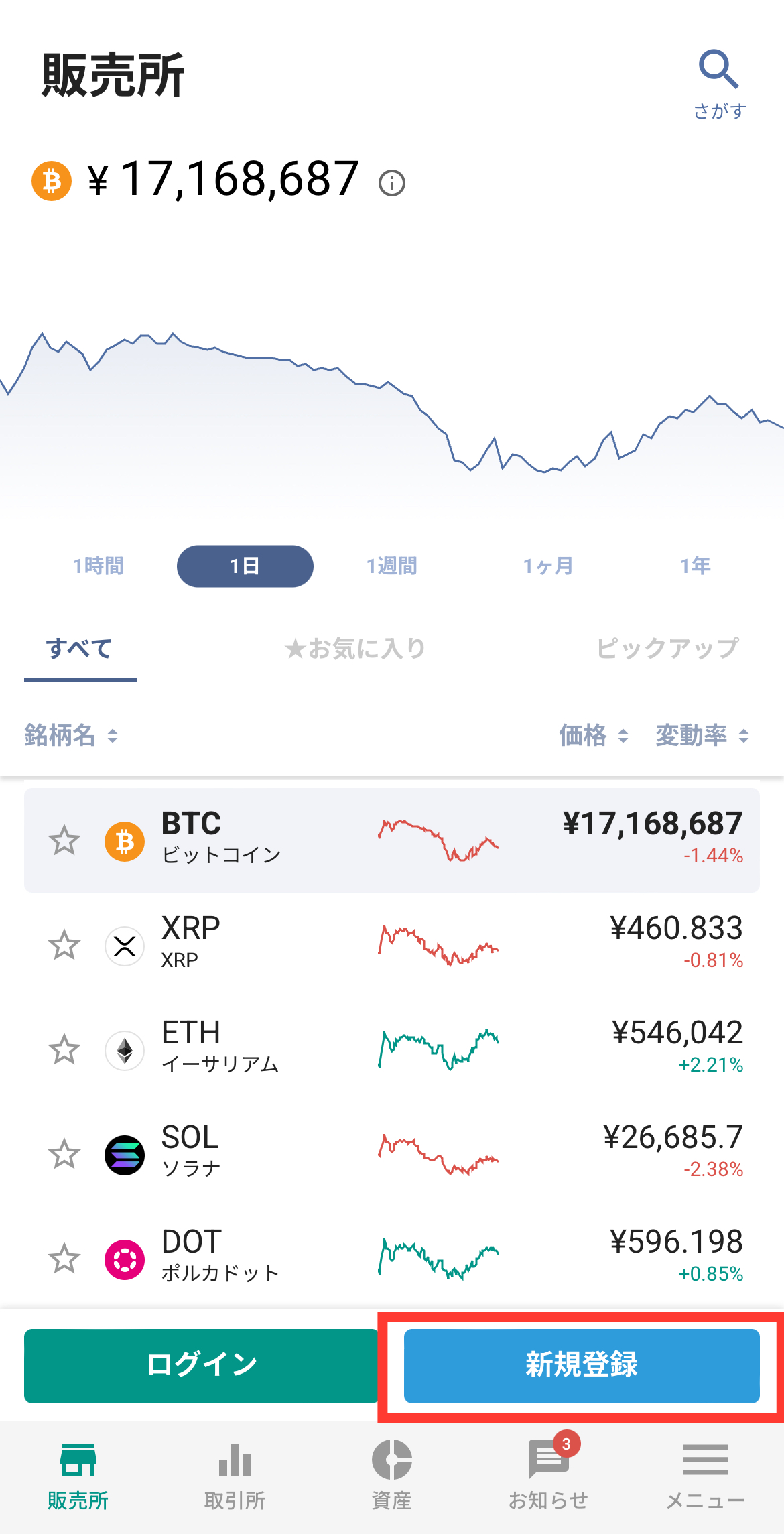
Task: Tap the ログイン button
Action: 201,1365
